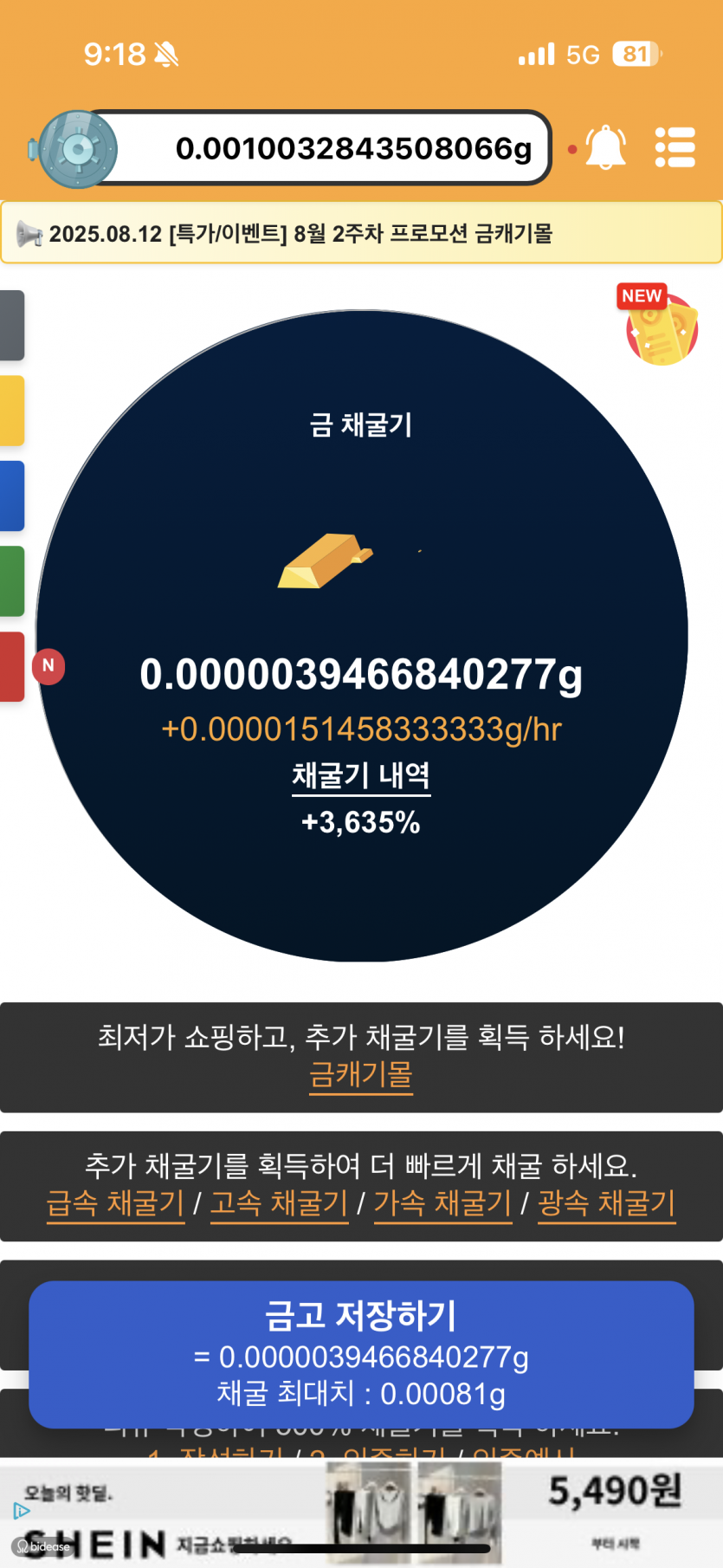Screen dimensions: 723x1568
Task: Open 고속 채굴기 link
Action: [279, 1203]
